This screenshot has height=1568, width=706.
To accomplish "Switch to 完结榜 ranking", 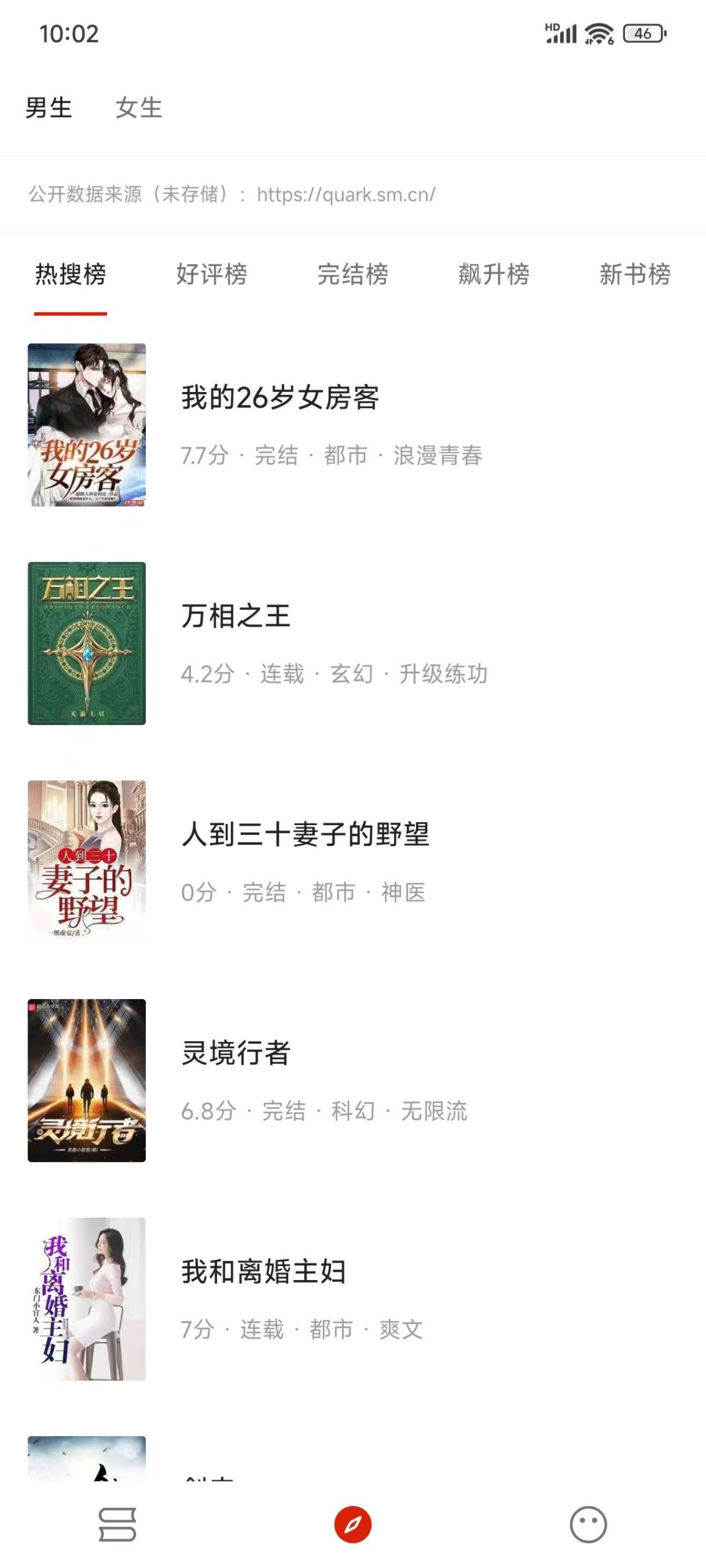I will pos(352,274).
